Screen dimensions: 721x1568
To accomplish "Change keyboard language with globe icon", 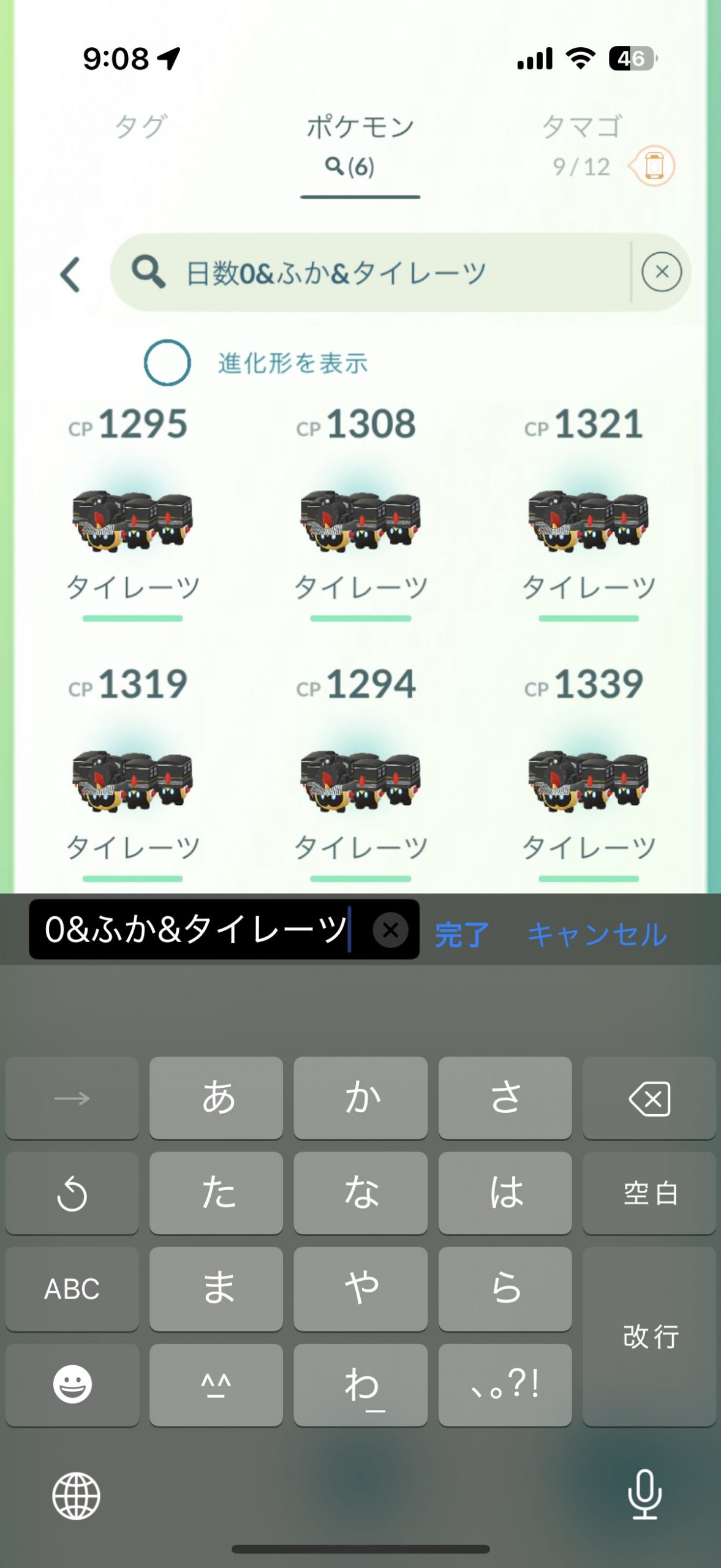I will (x=76, y=1496).
